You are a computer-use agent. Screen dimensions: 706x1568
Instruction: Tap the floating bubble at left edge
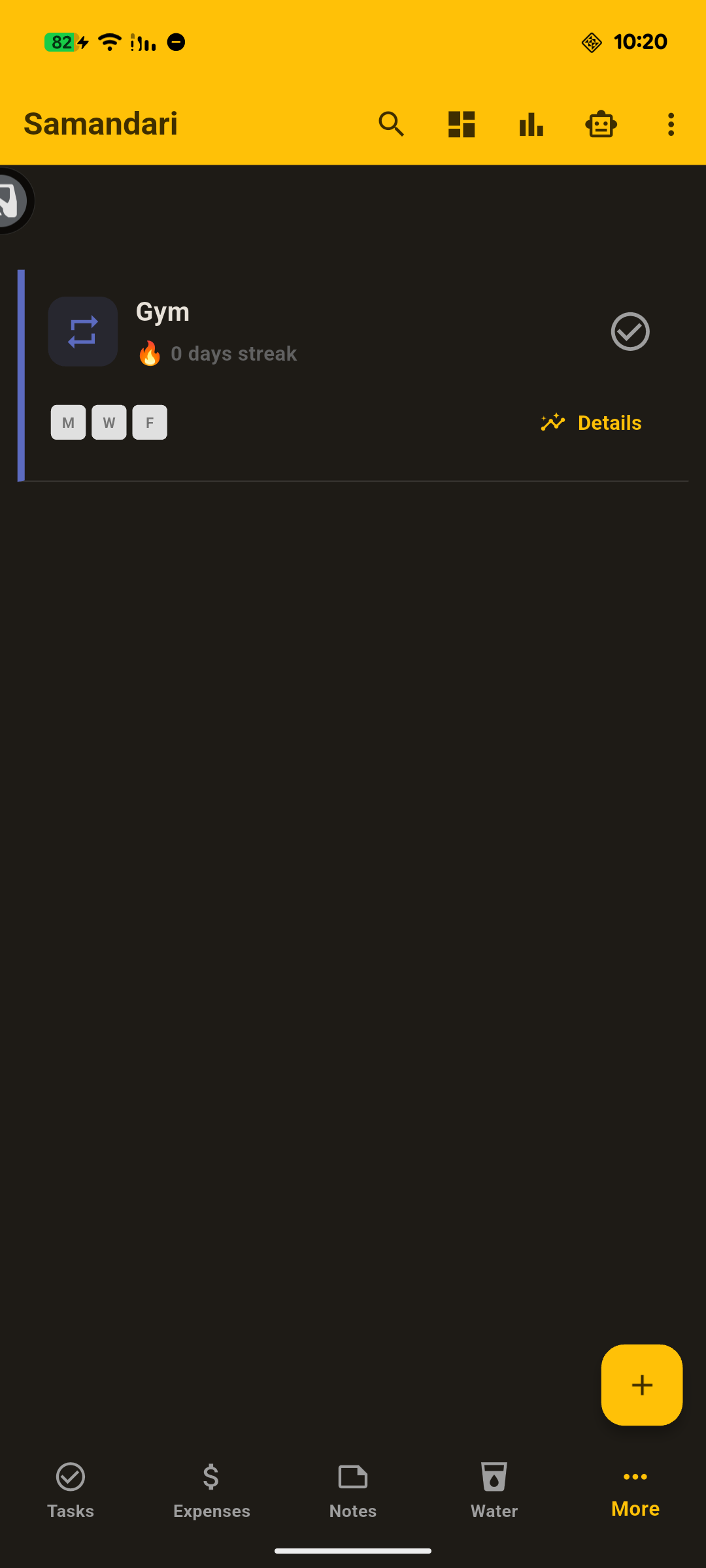click(12, 201)
